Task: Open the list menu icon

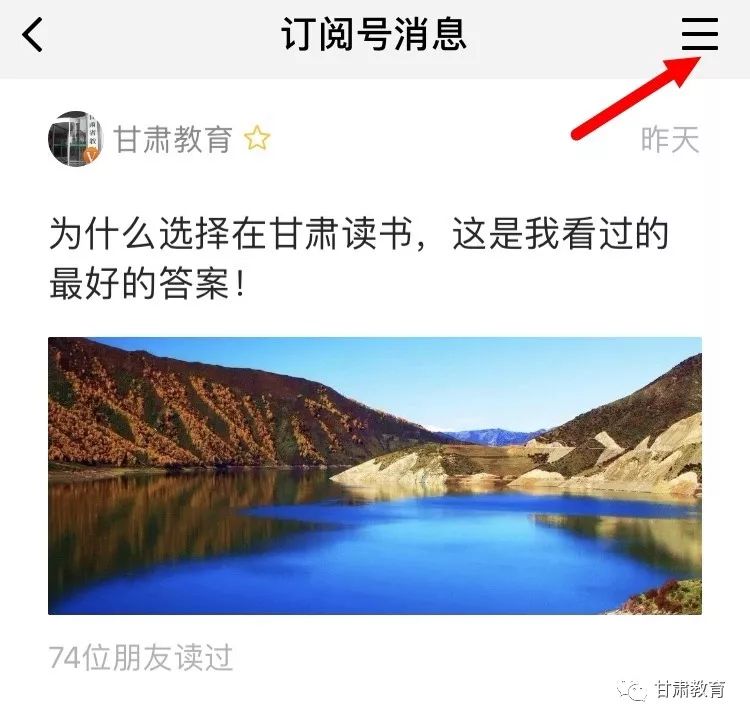Action: 700,36
